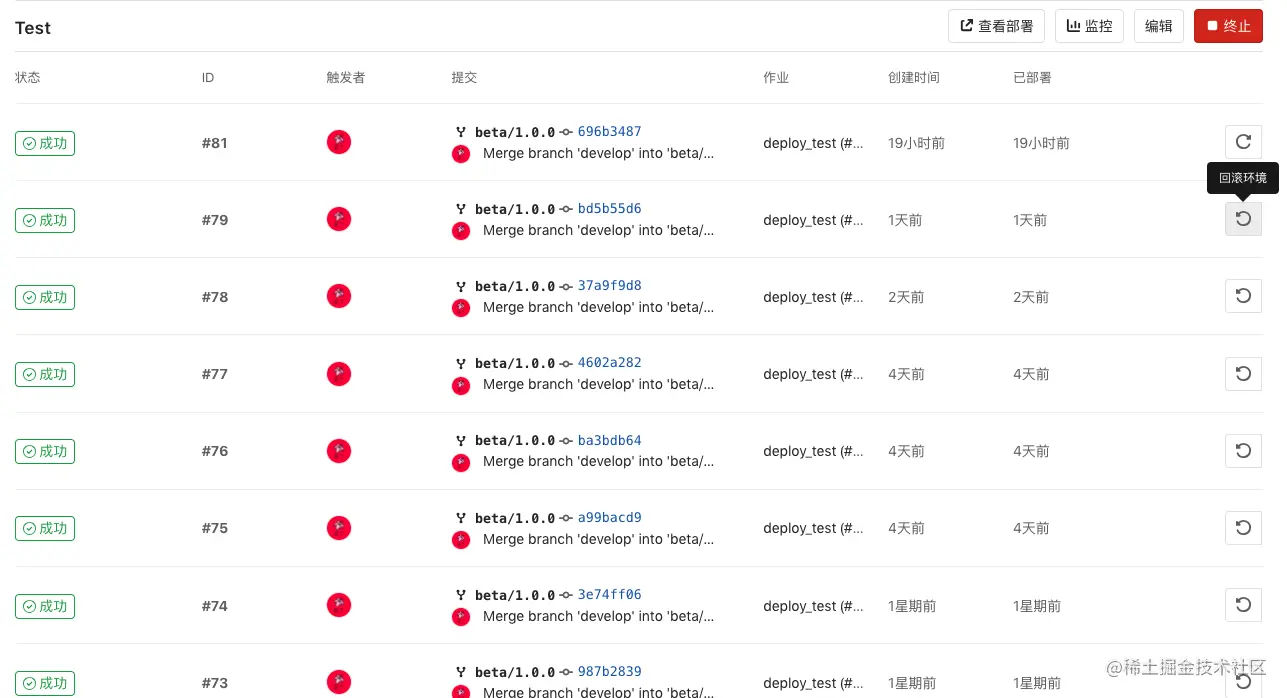Open the 成功 status badge of #81
The height and width of the screenshot is (698, 1287).
tap(45, 143)
